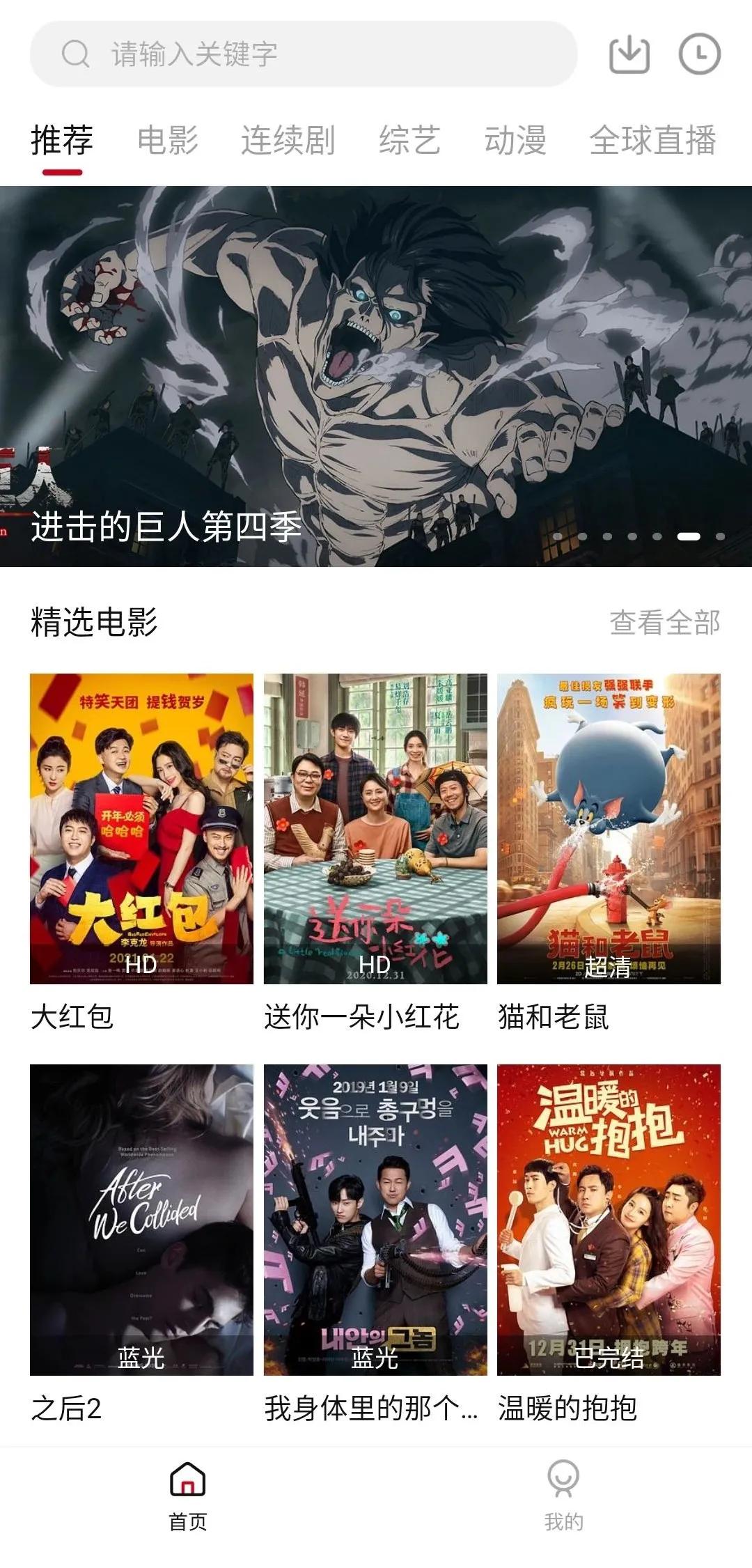This screenshot has height=1568, width=752.
Task: Open the 全球直播 tab
Action: (652, 140)
